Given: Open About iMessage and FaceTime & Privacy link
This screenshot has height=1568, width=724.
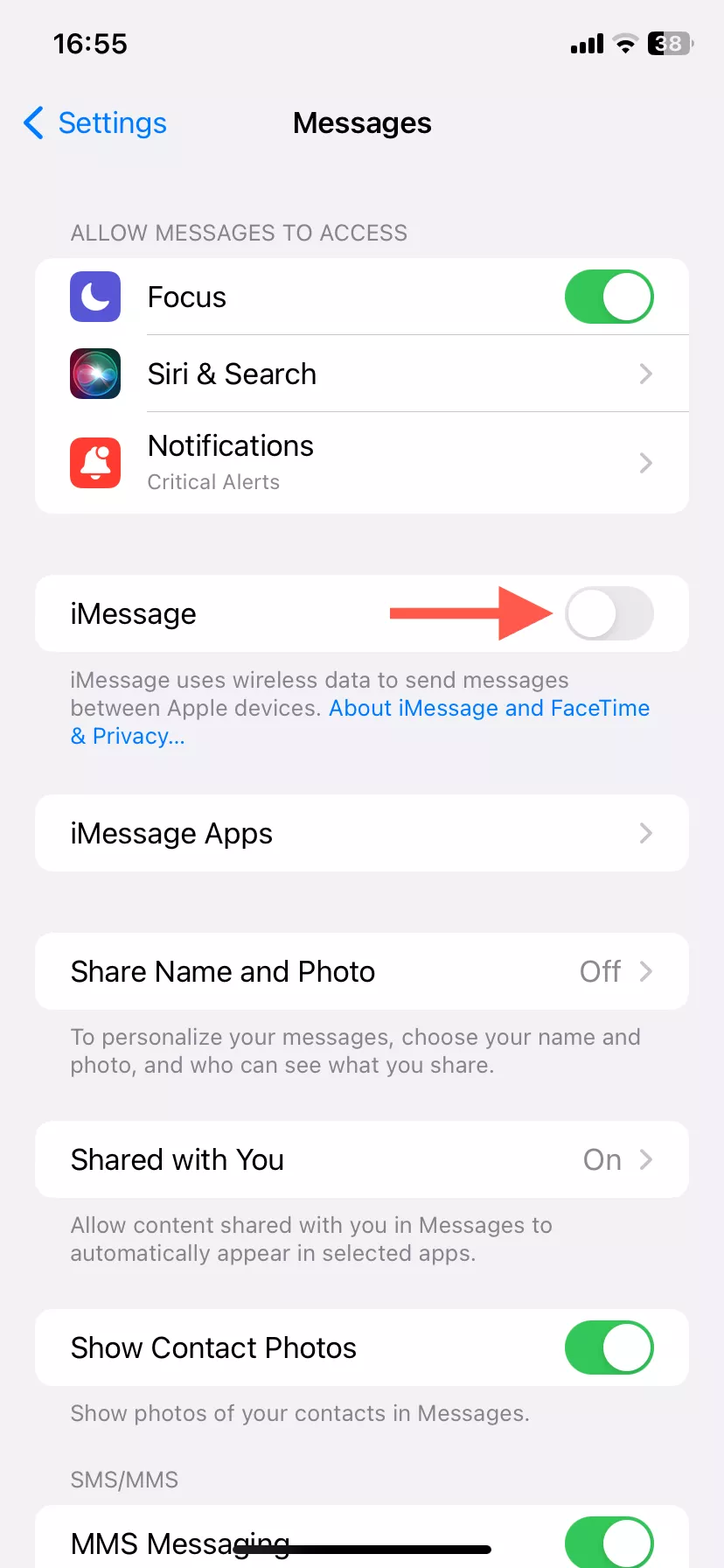Looking at the screenshot, I should click(x=488, y=708).
